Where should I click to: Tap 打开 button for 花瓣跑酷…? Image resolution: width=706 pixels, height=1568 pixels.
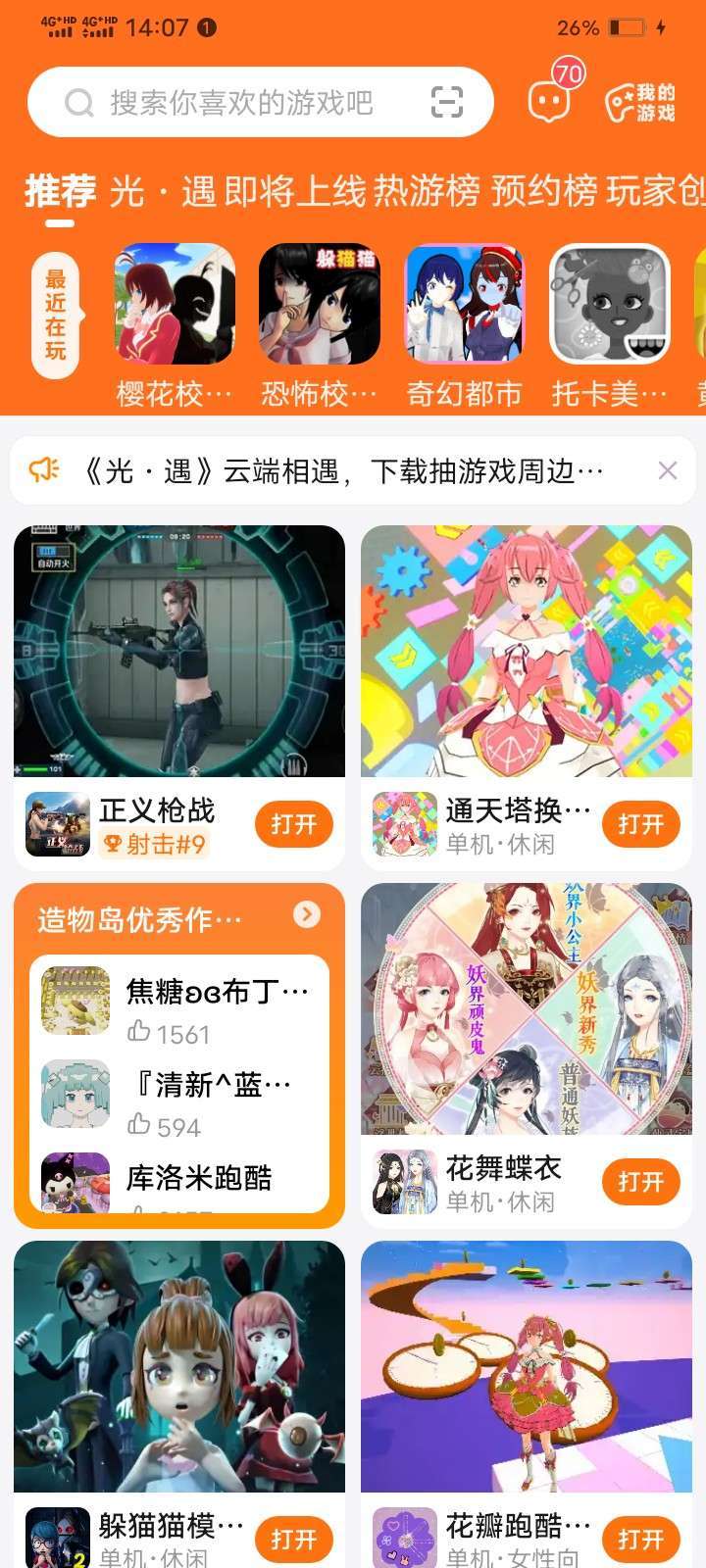click(x=641, y=1540)
